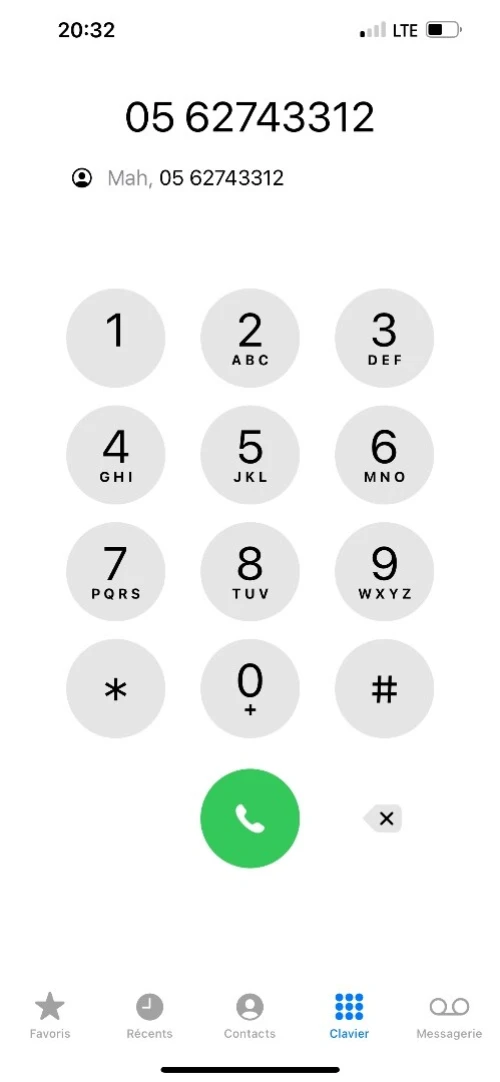This screenshot has width=500, height=1082.
Task: Switch to the Récents tab
Action: coord(150,1016)
